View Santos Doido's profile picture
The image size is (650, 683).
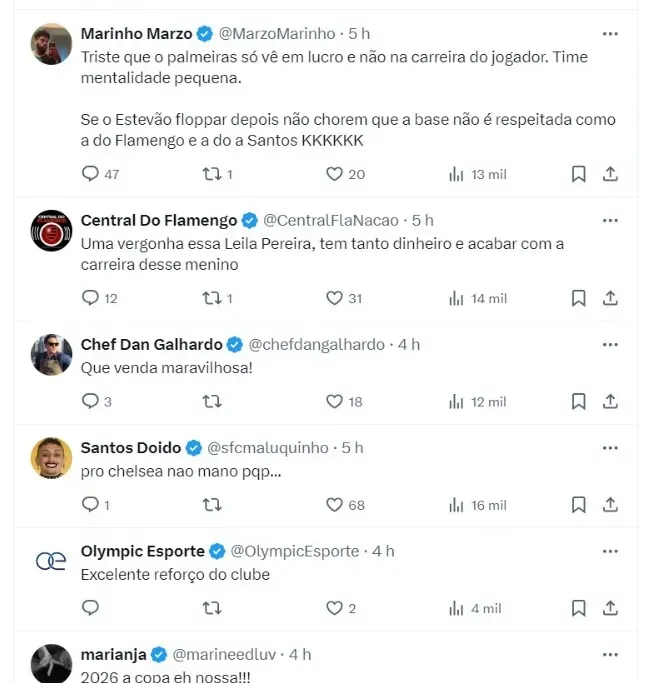pyautogui.click(x=51, y=458)
